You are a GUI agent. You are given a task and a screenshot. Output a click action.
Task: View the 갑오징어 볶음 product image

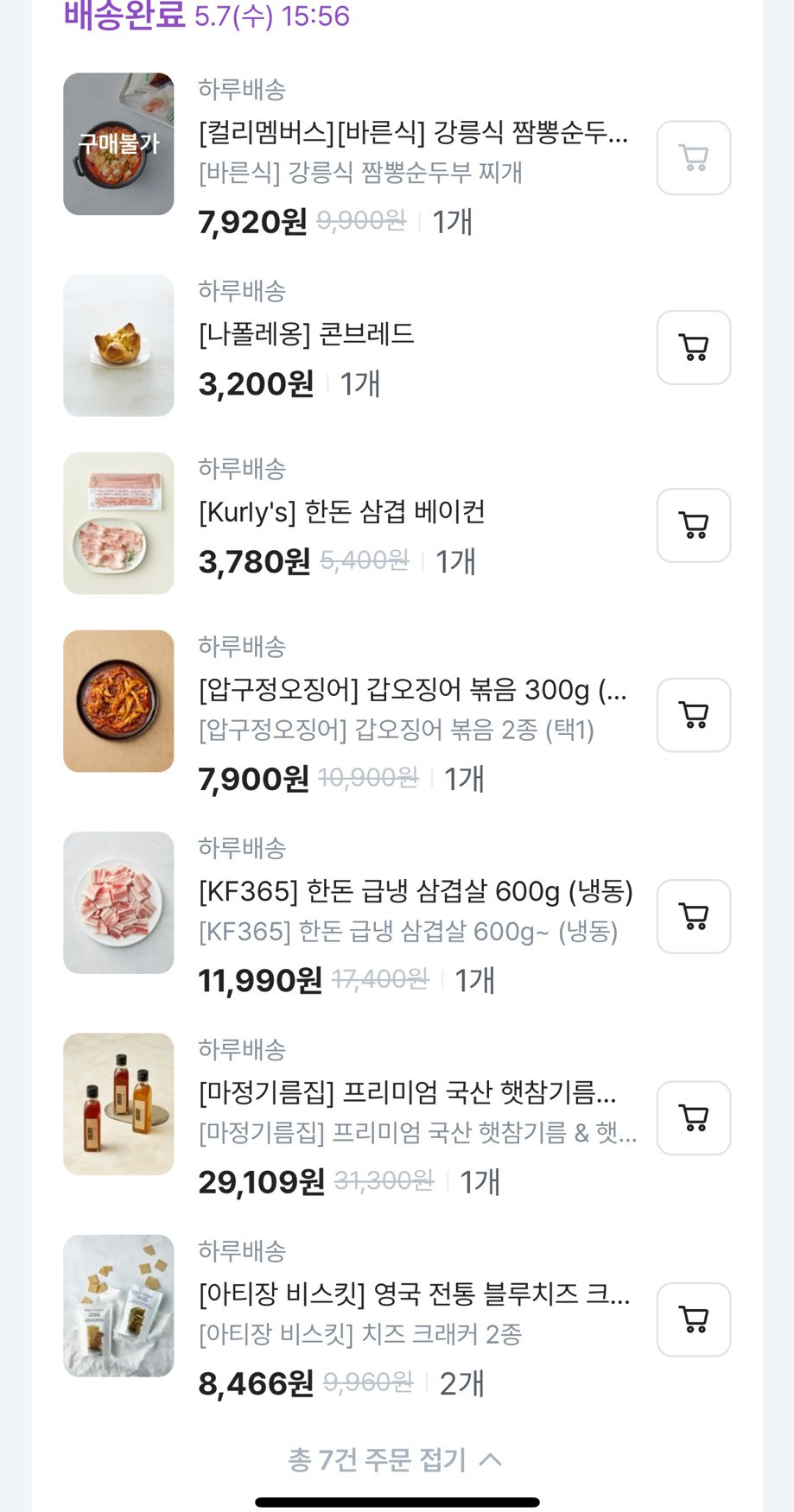coord(118,701)
